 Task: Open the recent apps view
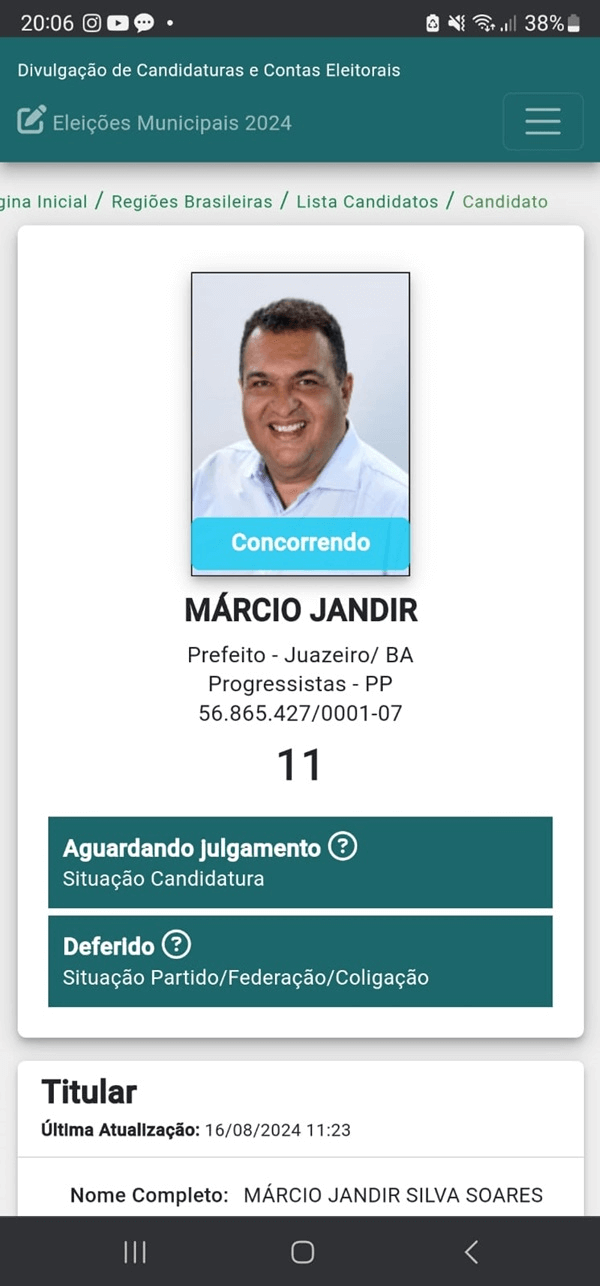click(134, 1252)
